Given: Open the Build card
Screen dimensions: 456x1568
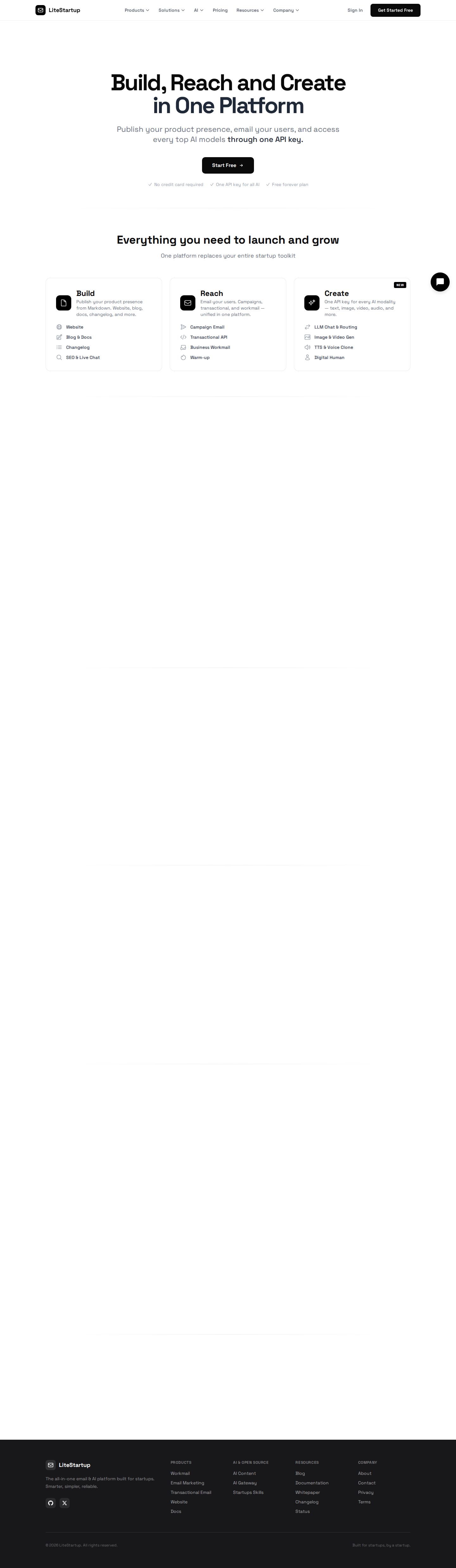Looking at the screenshot, I should (x=104, y=324).
